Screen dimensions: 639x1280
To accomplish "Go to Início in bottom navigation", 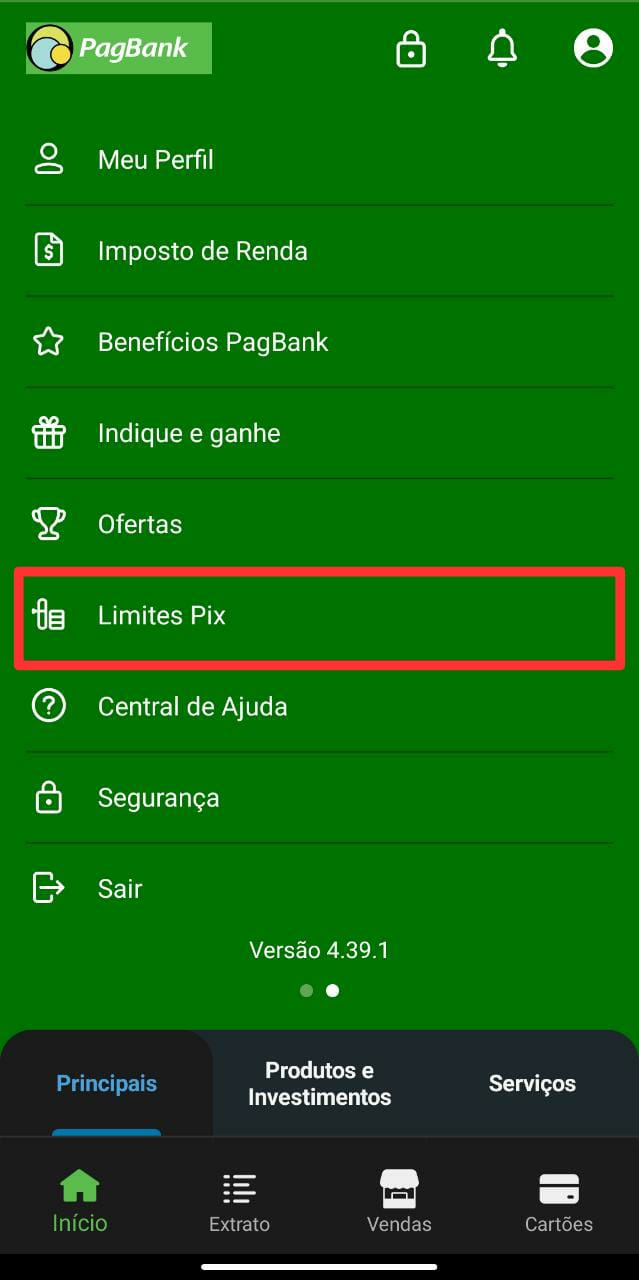I will 80,1203.
